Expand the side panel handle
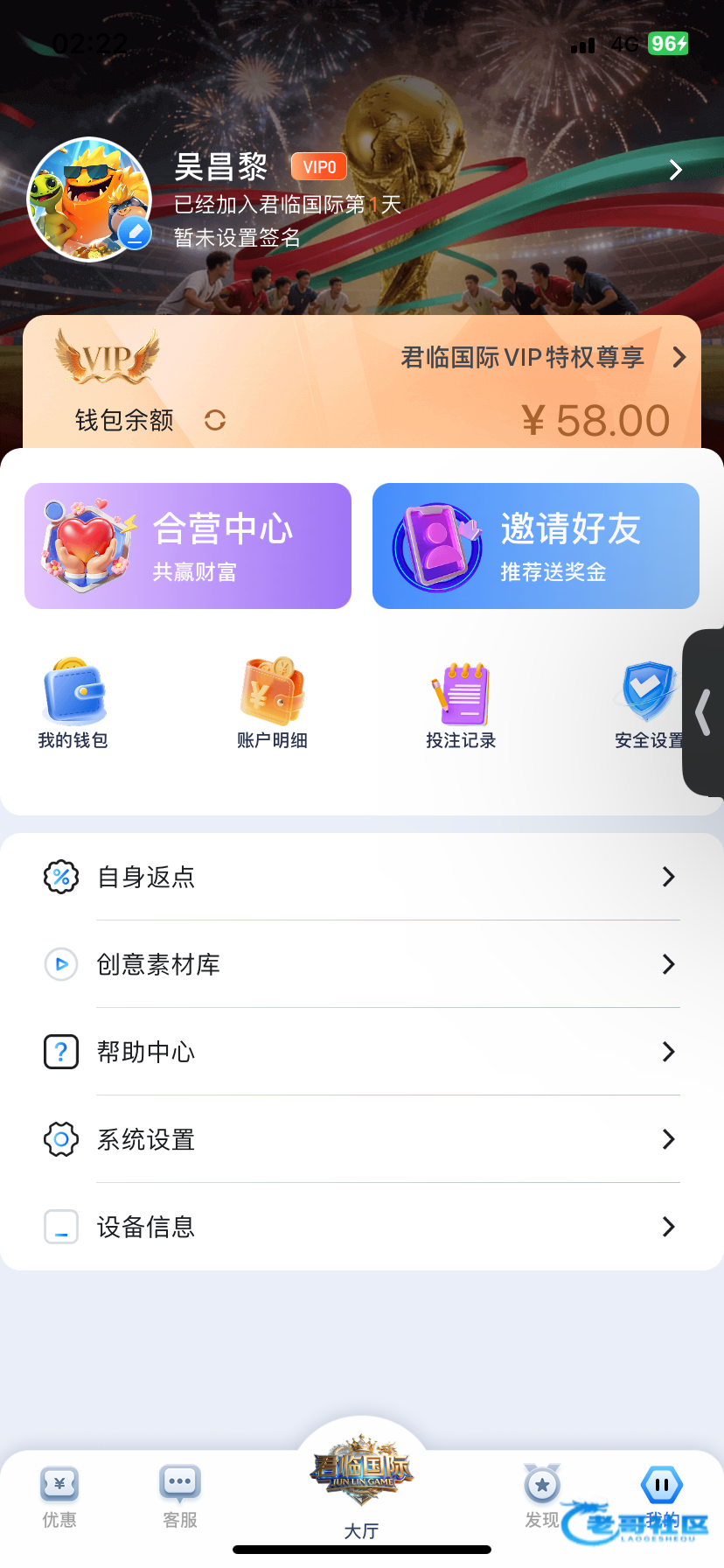The height and width of the screenshot is (1568, 724). click(x=703, y=712)
